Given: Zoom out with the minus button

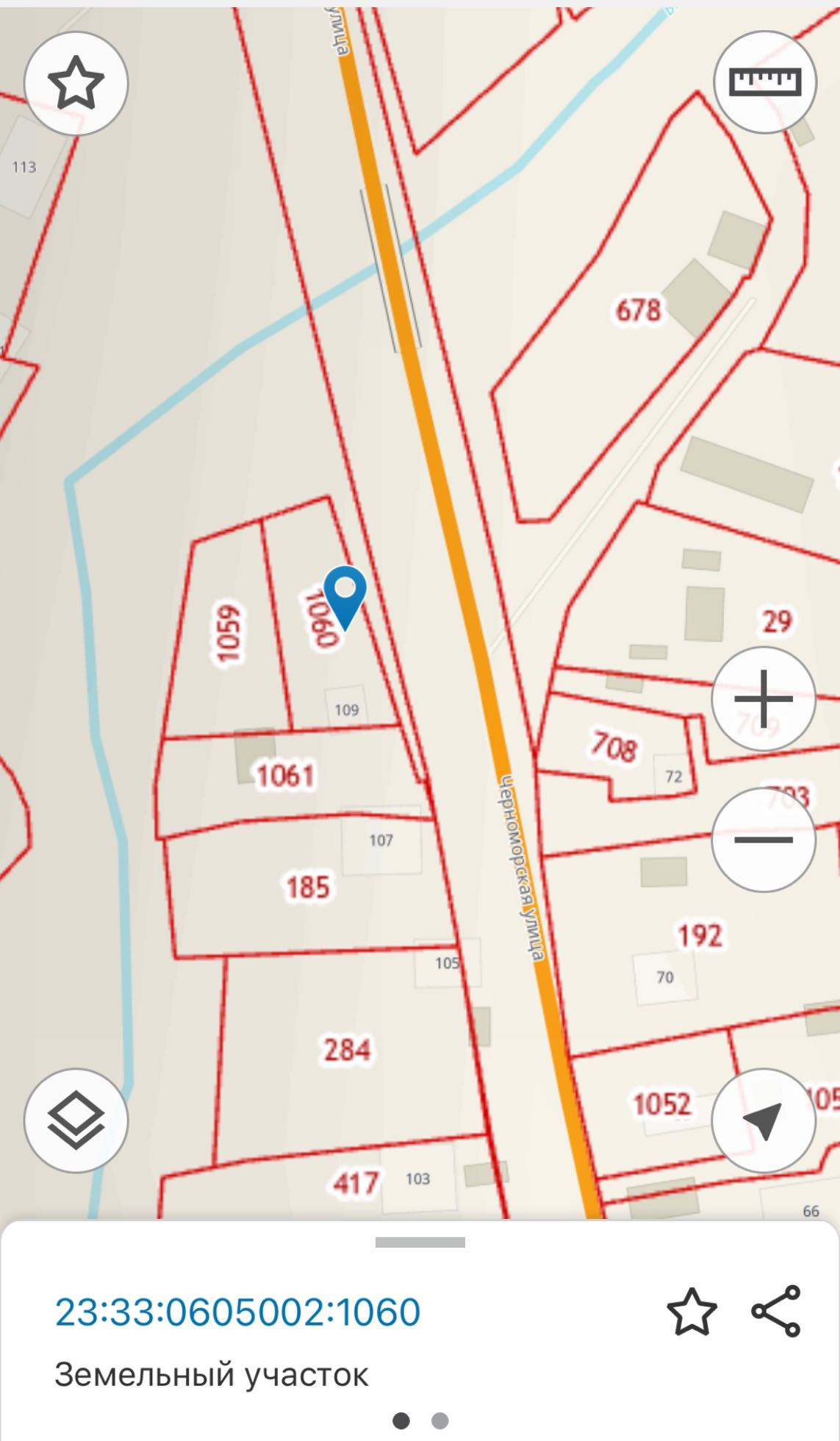Looking at the screenshot, I should tap(764, 840).
